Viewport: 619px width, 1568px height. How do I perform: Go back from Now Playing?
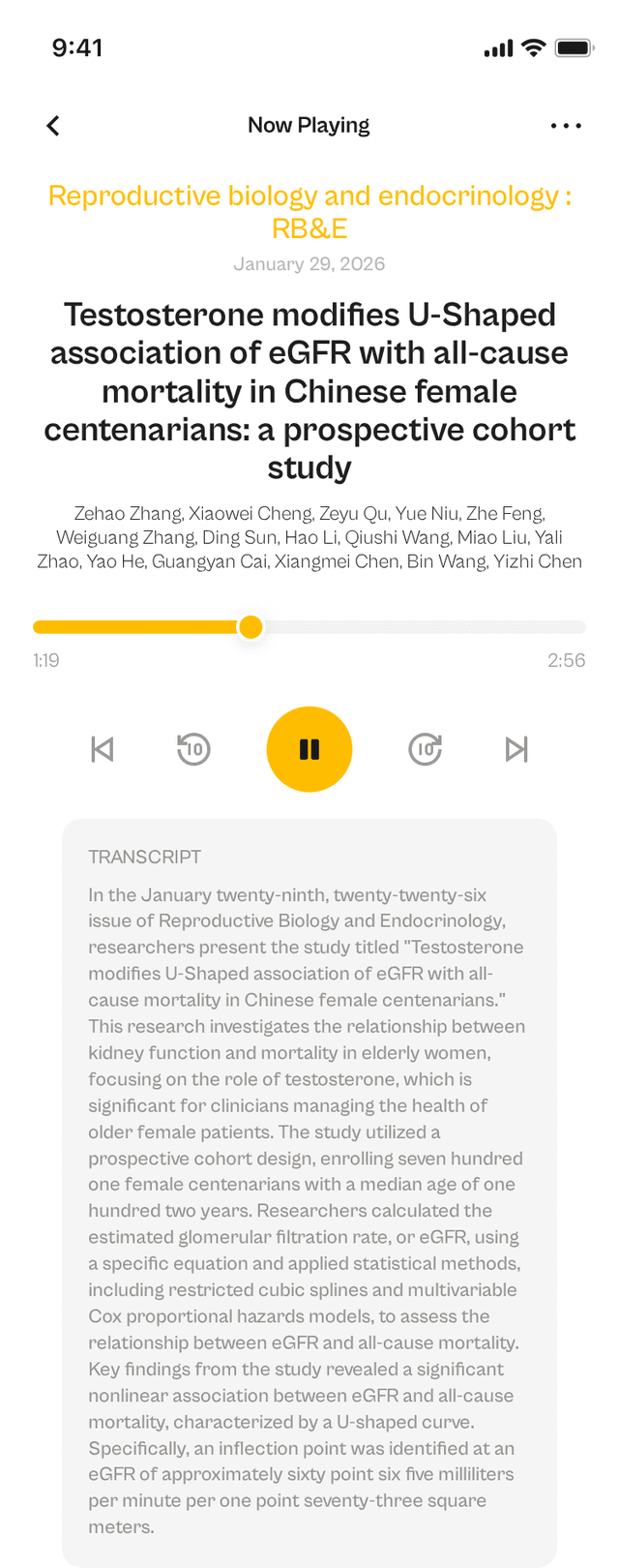pos(53,126)
